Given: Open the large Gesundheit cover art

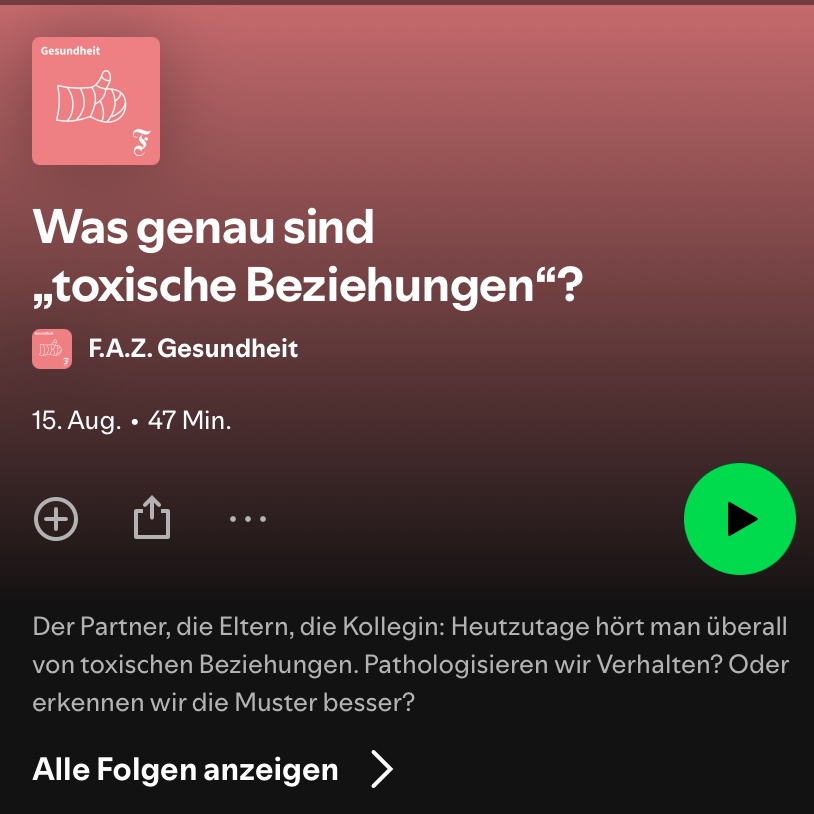Looking at the screenshot, I should [x=96, y=101].
